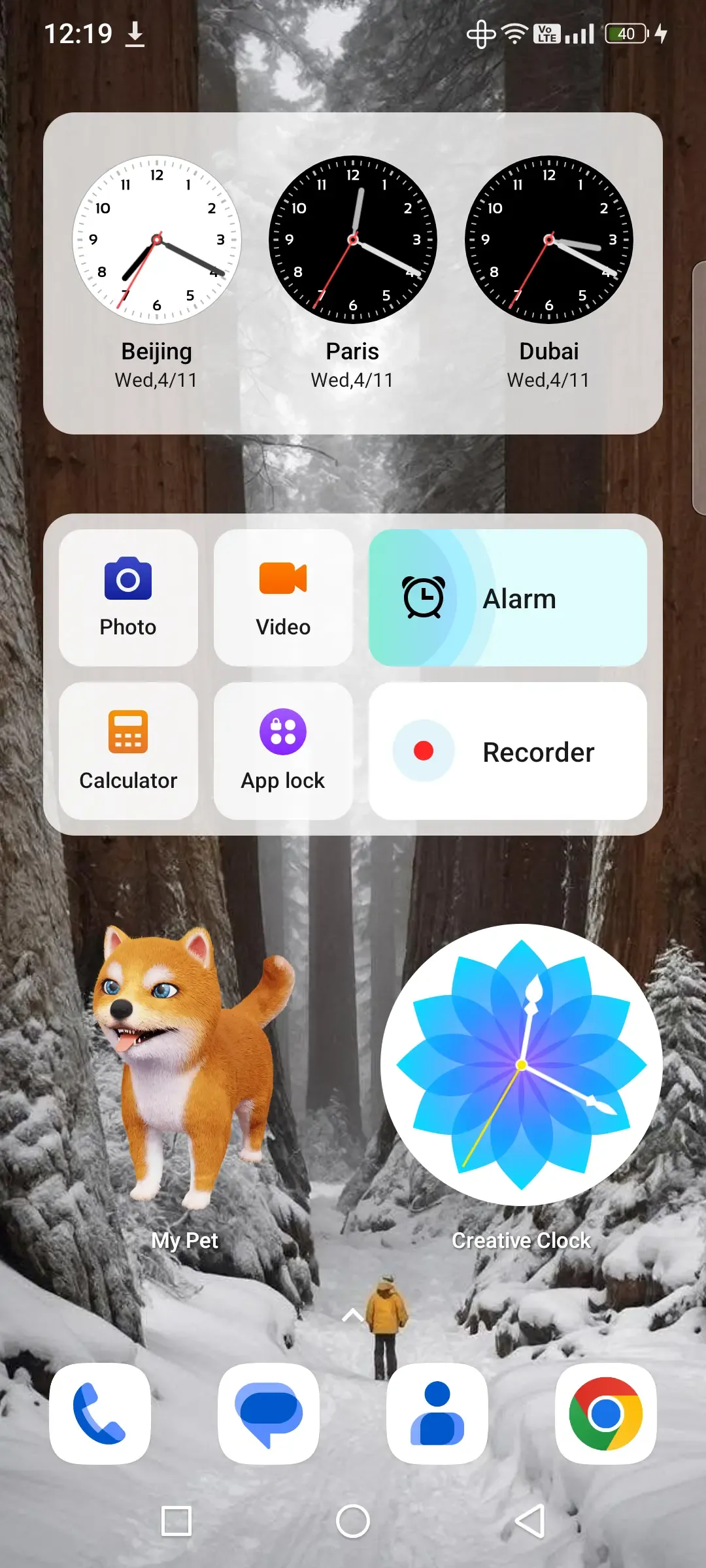Open the Phone dialer app
Screen dimensions: 706x1568
(100, 1414)
